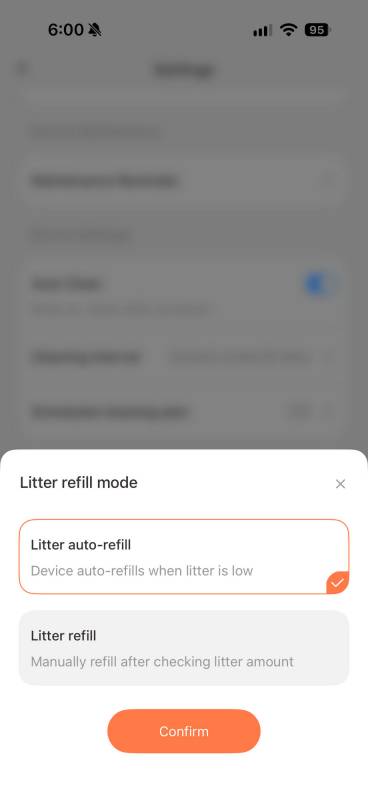Image resolution: width=368 pixels, height=800 pixels.
Task: Close the Litter refill mode sheet
Action: (x=340, y=484)
